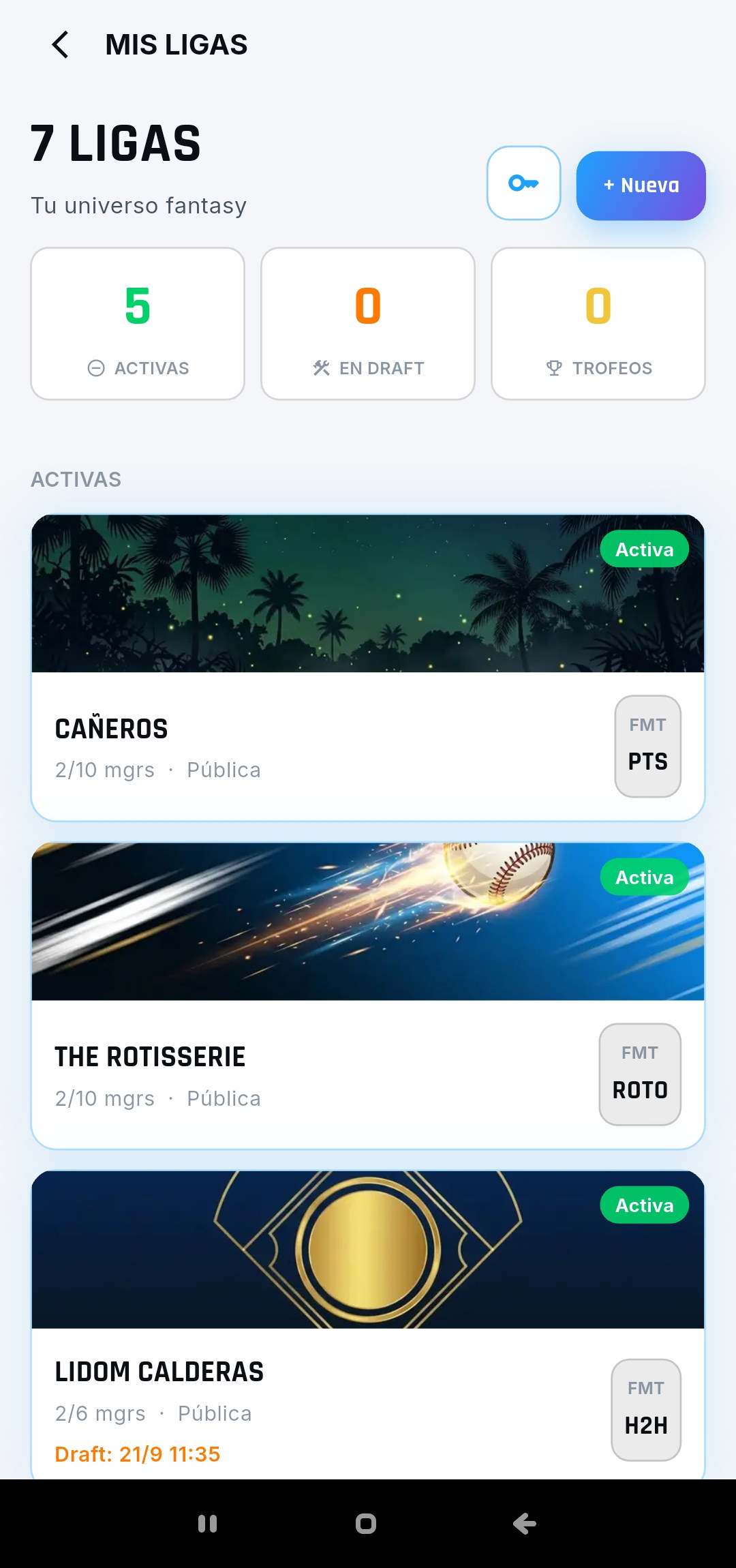Viewport: 736px width, 1568px height.
Task: Open the En Draft stat card
Action: pos(368,324)
